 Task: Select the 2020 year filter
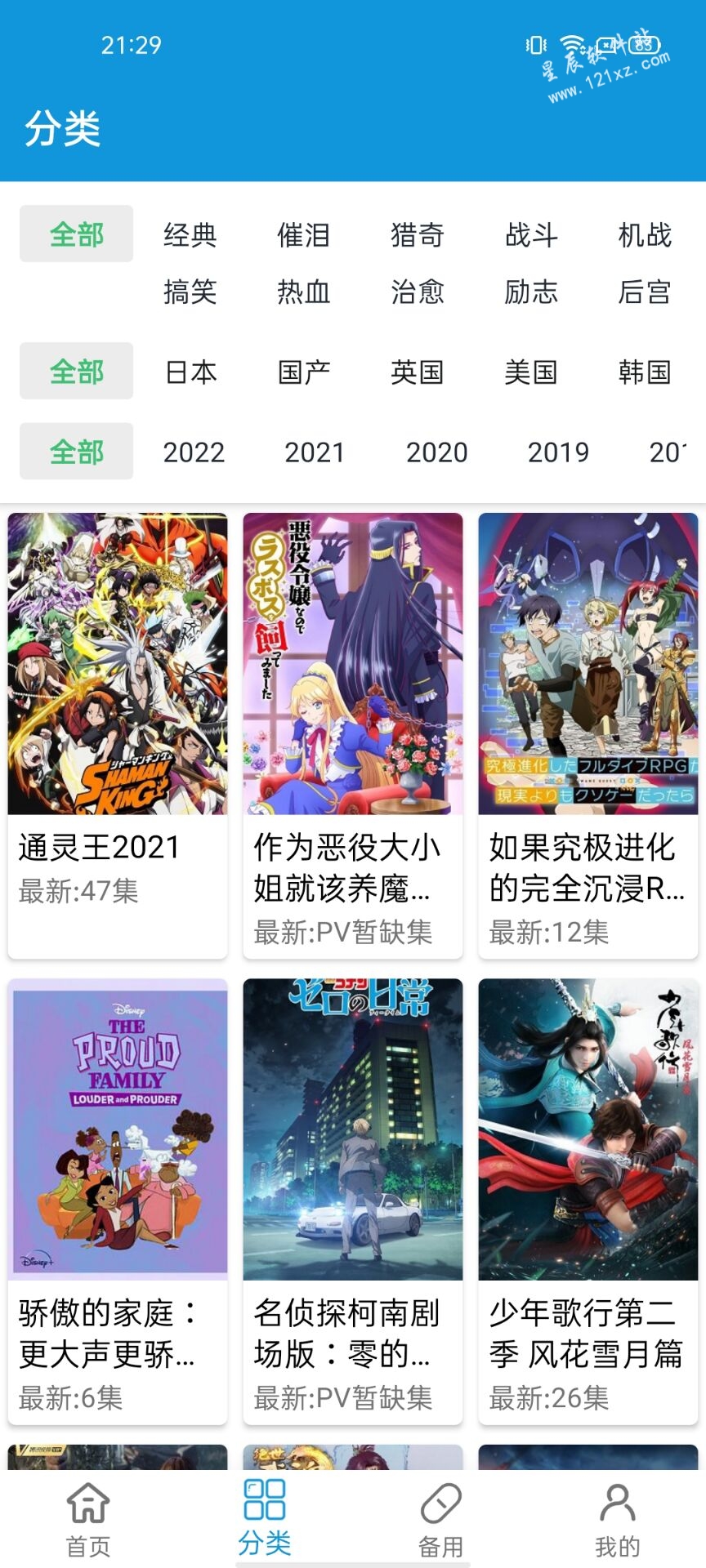point(436,452)
